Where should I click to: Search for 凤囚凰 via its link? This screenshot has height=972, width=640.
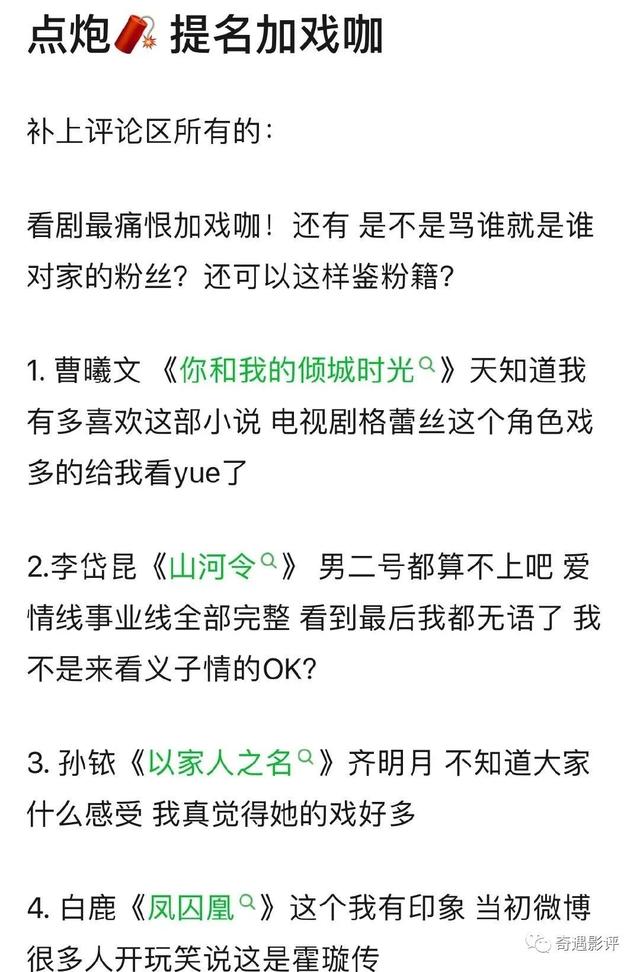202,908
